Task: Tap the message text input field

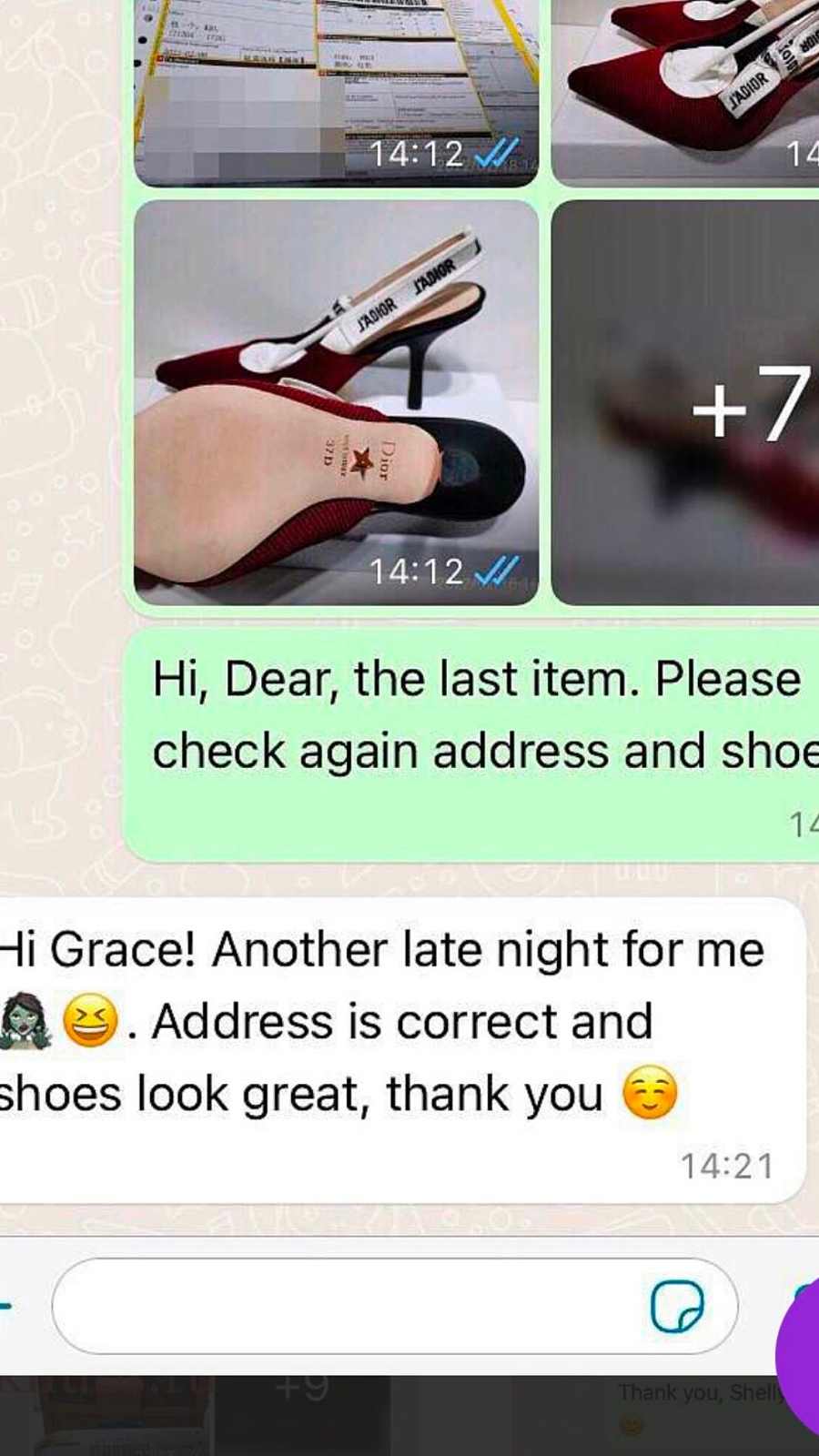Action: 346,1306
